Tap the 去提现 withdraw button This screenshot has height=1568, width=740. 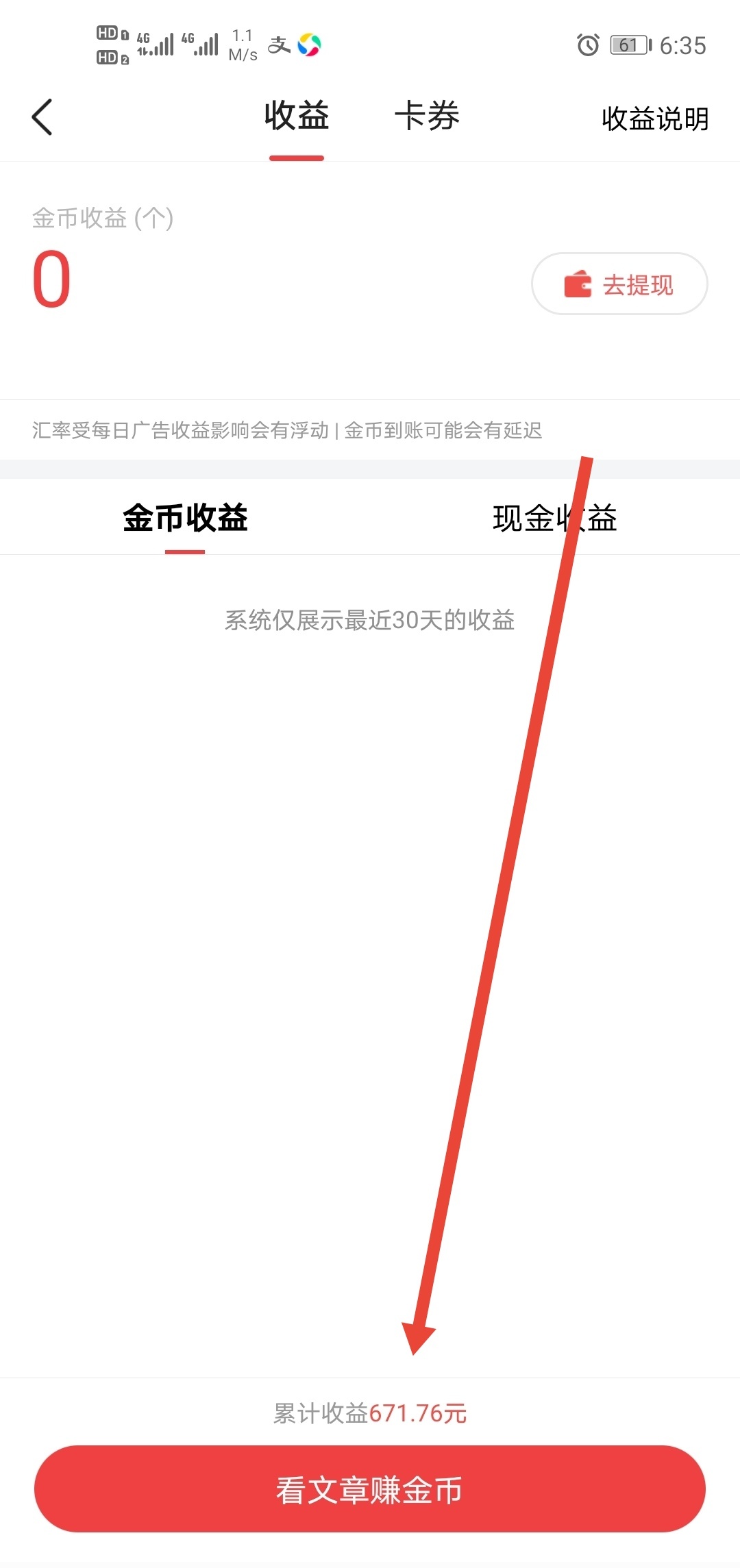point(619,284)
